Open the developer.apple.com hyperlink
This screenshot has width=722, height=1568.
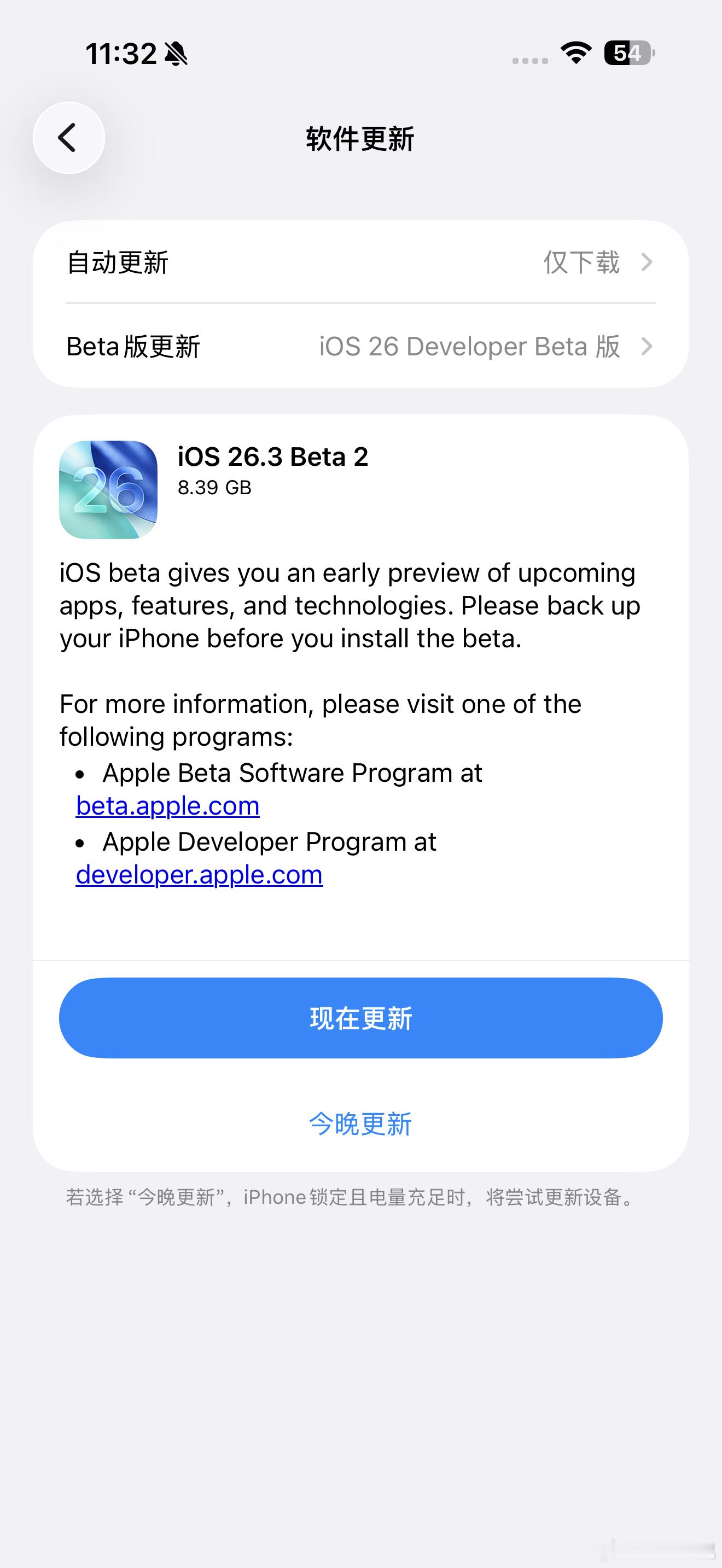coord(199,874)
